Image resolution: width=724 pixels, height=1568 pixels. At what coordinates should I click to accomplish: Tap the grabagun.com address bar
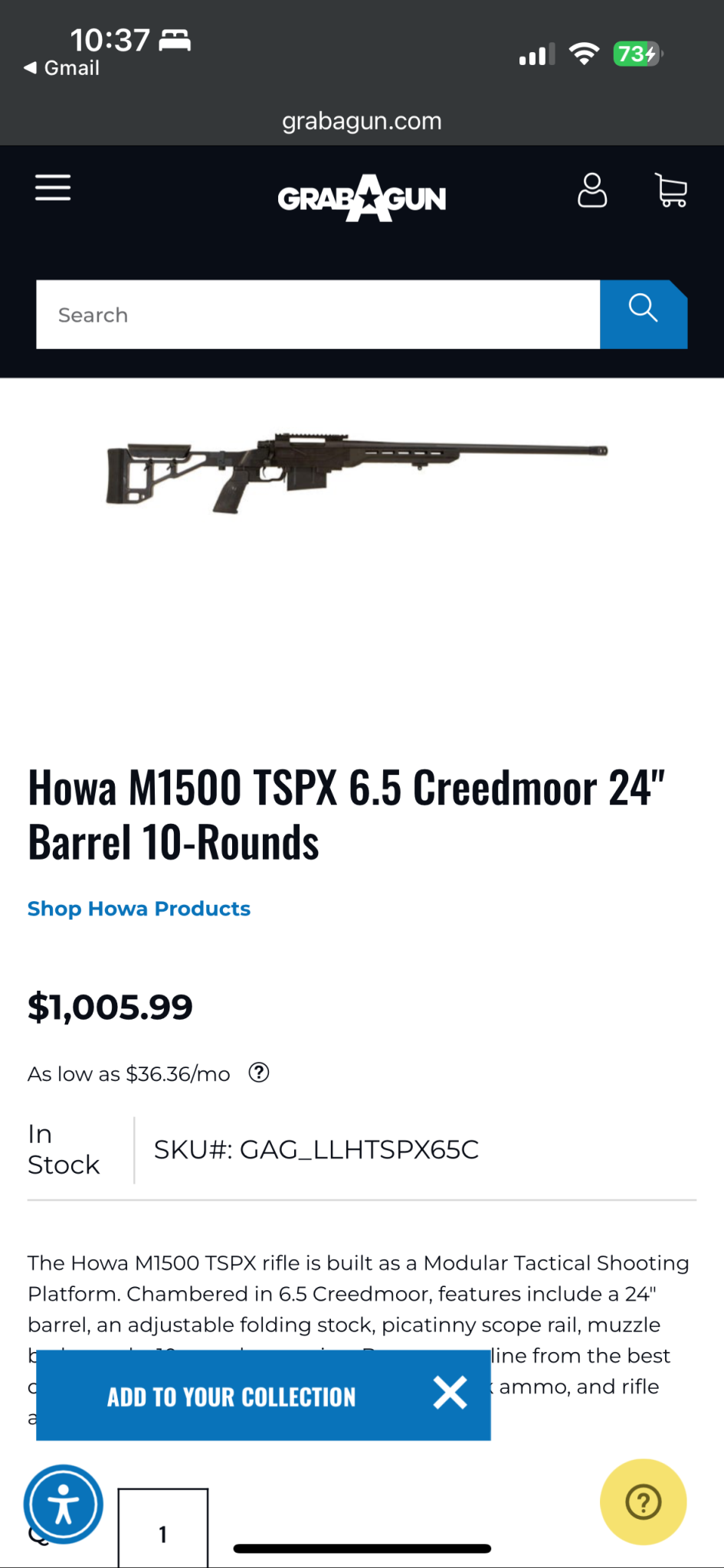pyautogui.click(x=362, y=121)
